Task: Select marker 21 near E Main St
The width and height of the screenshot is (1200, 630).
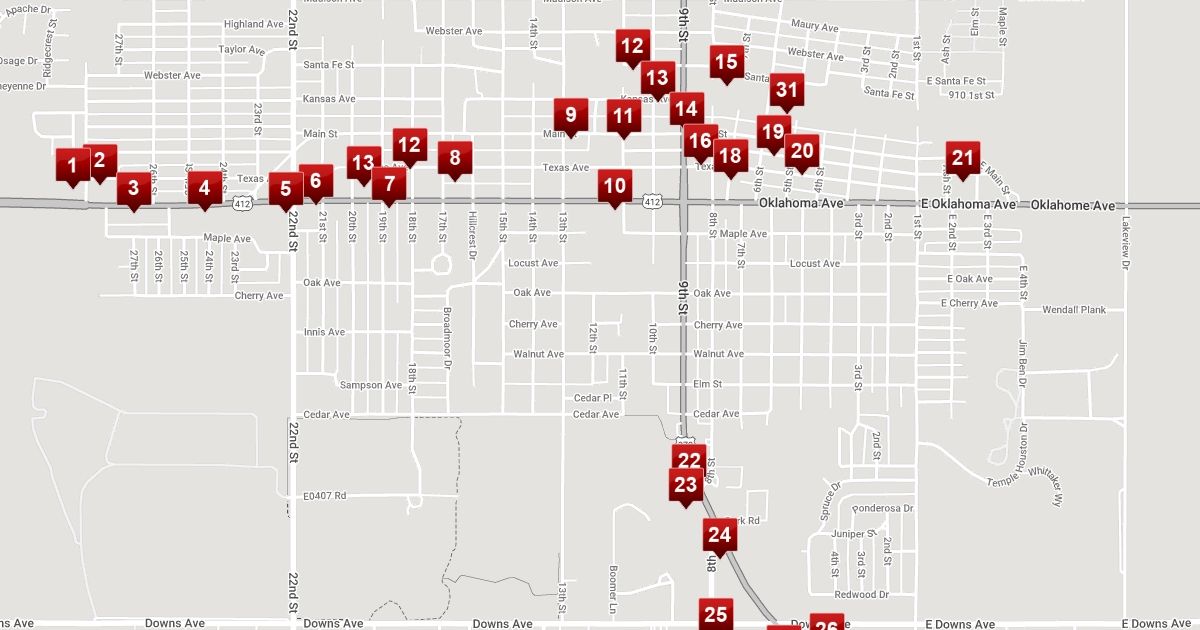Action: point(962,157)
